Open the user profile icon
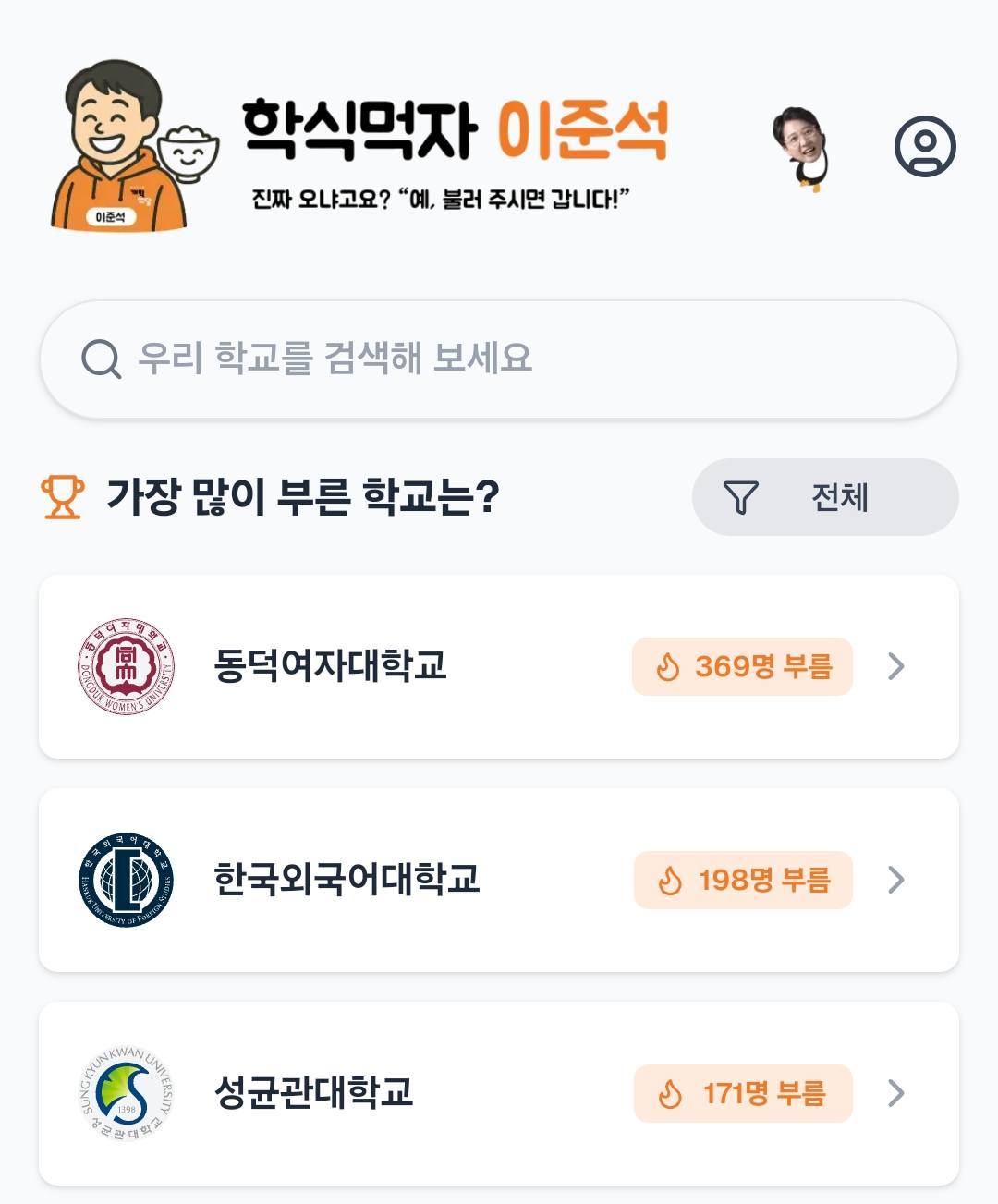 [x=924, y=146]
